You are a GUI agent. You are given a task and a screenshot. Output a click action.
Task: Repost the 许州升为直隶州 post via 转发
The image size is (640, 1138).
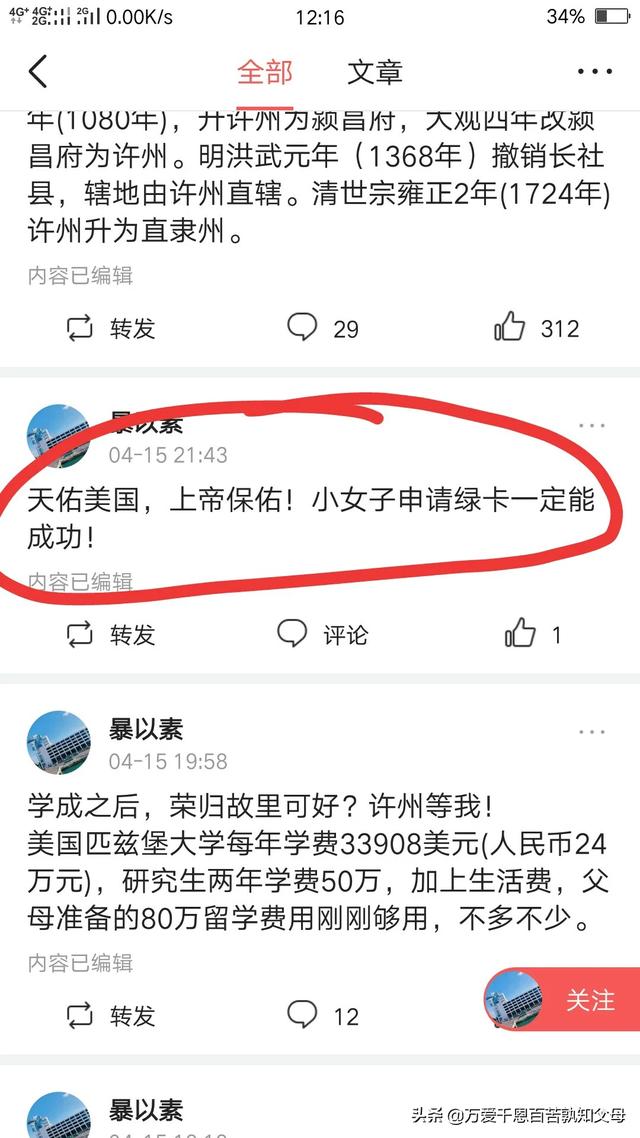[x=110, y=329]
